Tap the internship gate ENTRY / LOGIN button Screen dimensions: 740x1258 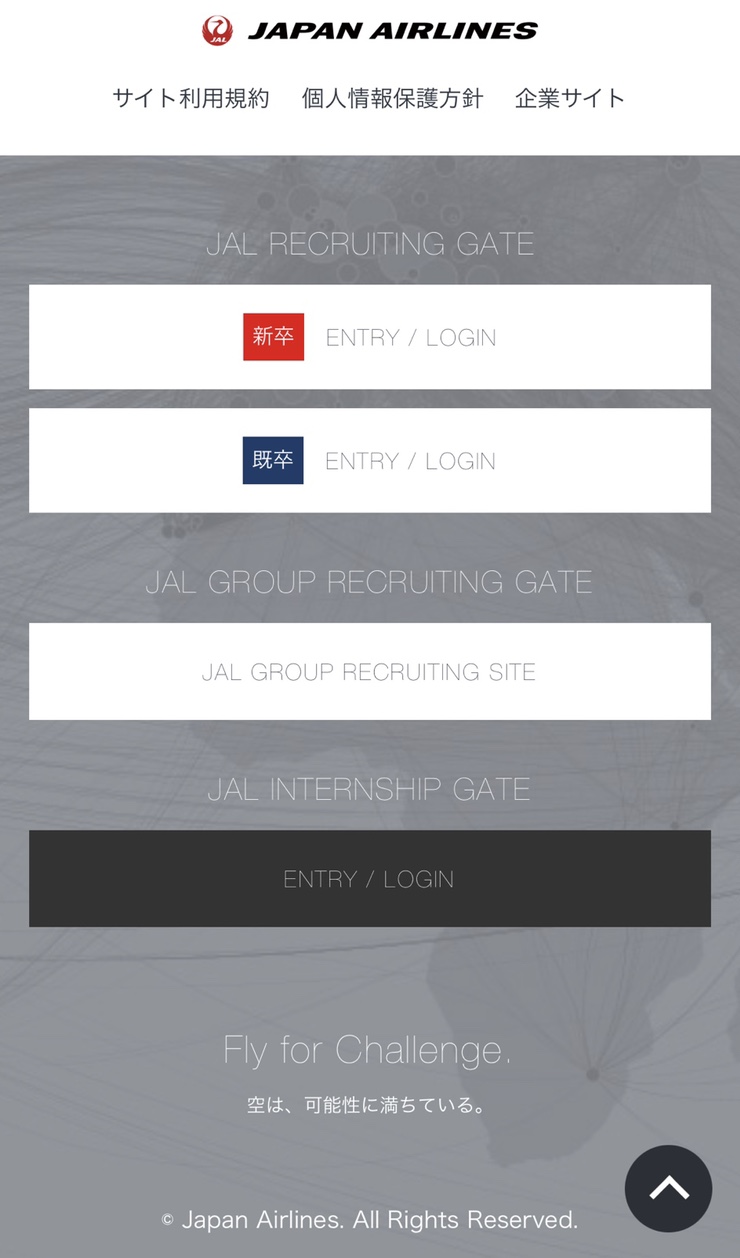coord(370,879)
